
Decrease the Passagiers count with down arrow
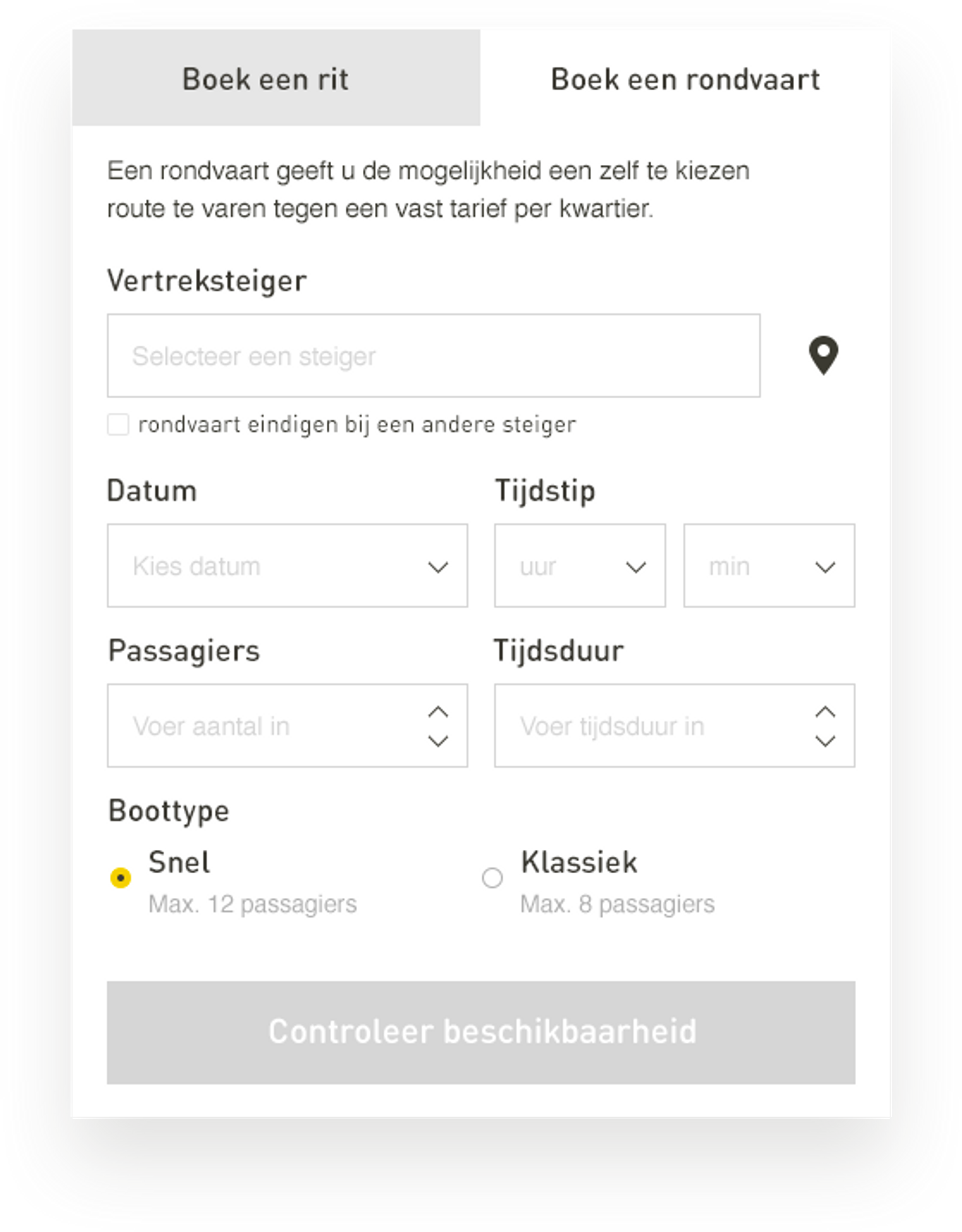pyautogui.click(x=438, y=741)
